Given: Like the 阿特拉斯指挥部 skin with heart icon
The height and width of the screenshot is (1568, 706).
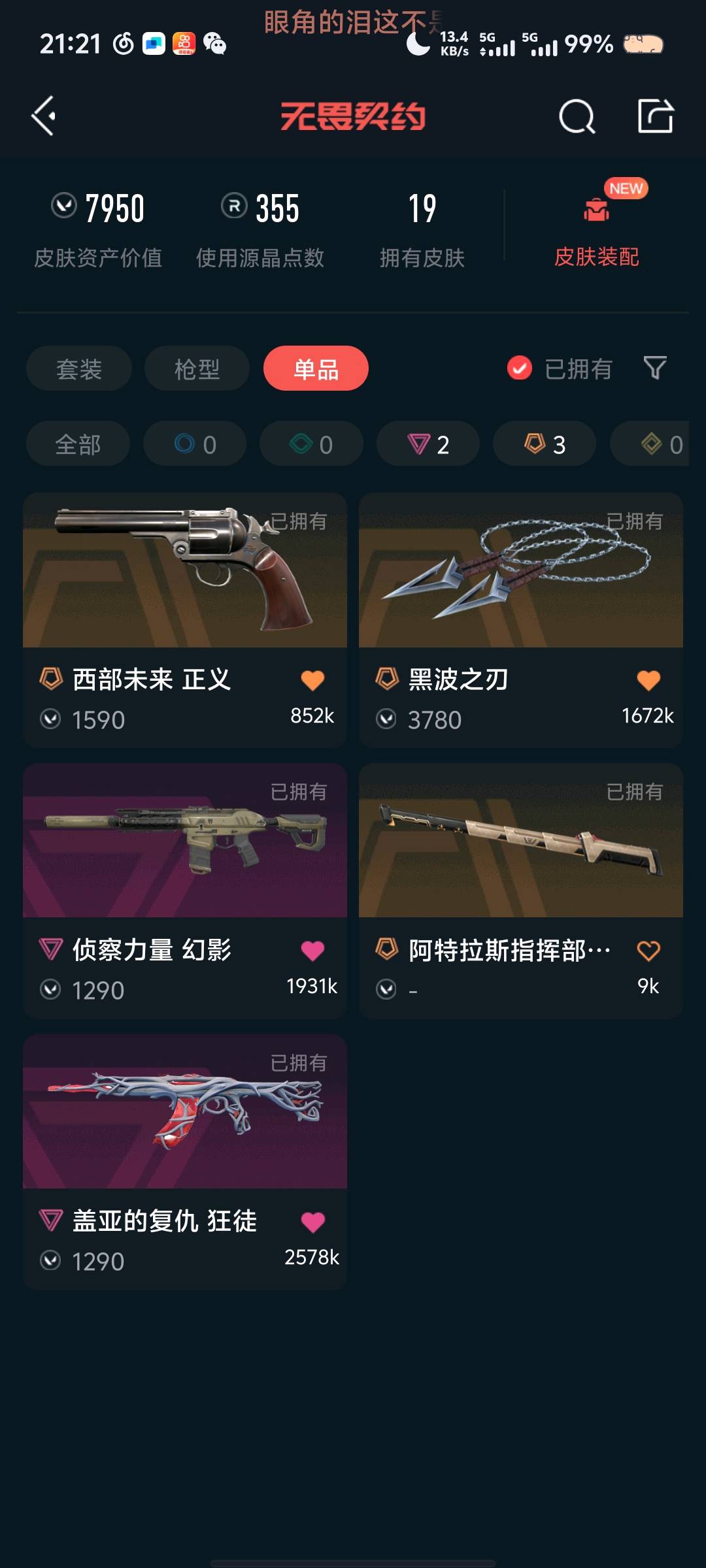Looking at the screenshot, I should pyautogui.click(x=648, y=951).
